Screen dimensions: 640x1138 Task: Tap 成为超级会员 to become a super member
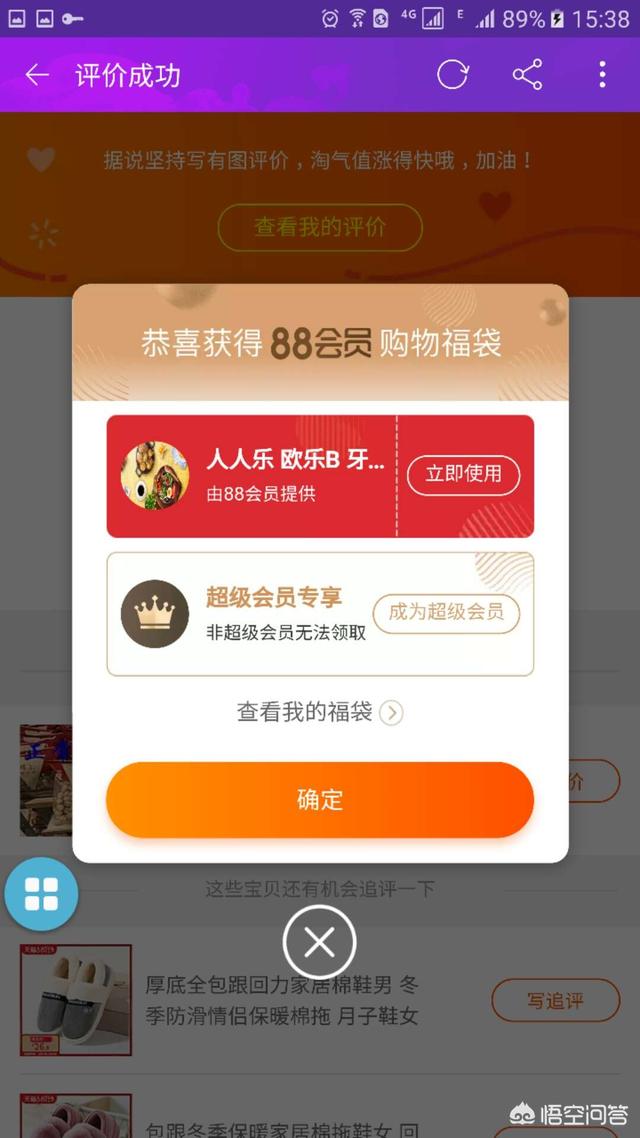tap(446, 613)
